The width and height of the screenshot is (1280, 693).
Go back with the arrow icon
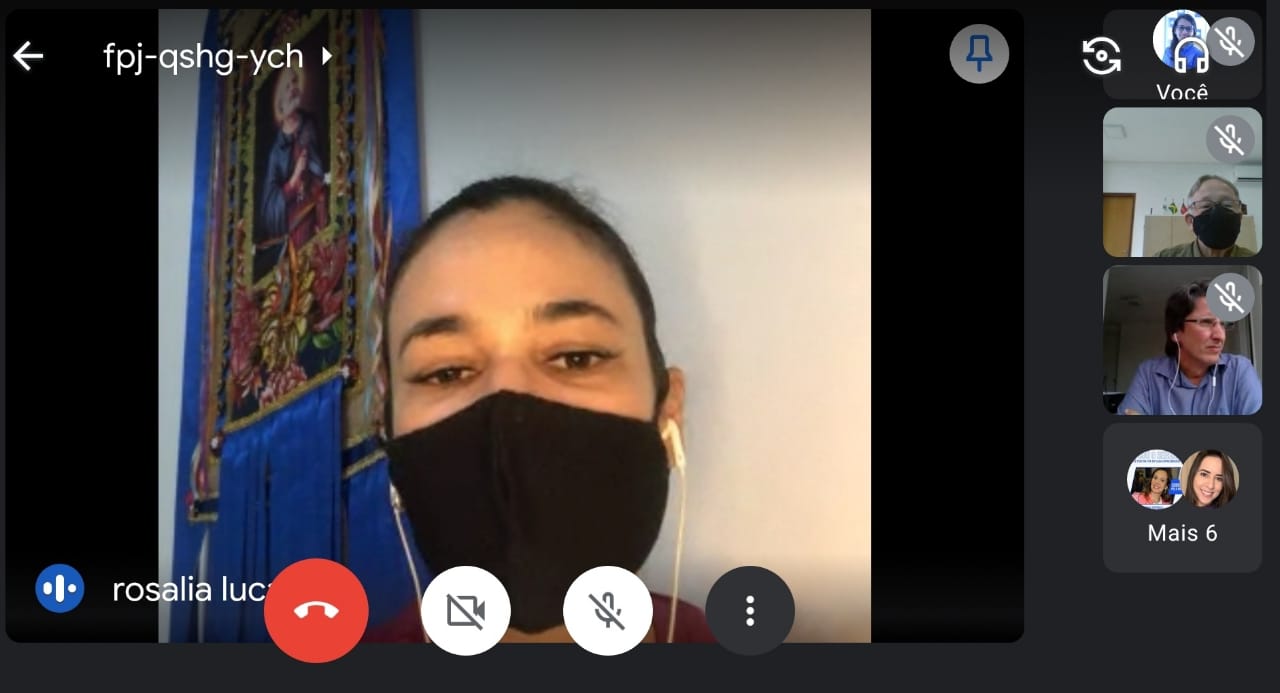[x=28, y=57]
